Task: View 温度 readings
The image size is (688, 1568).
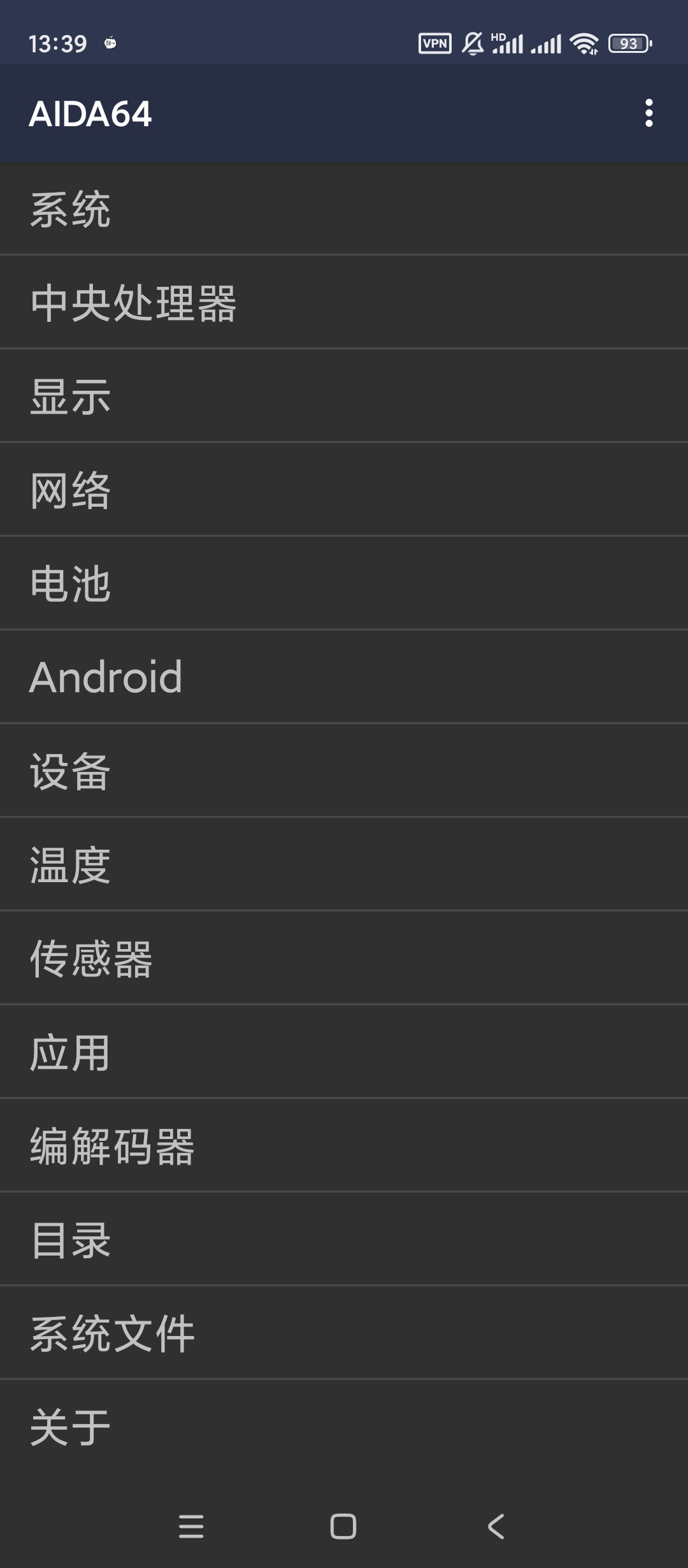Action: (344, 865)
